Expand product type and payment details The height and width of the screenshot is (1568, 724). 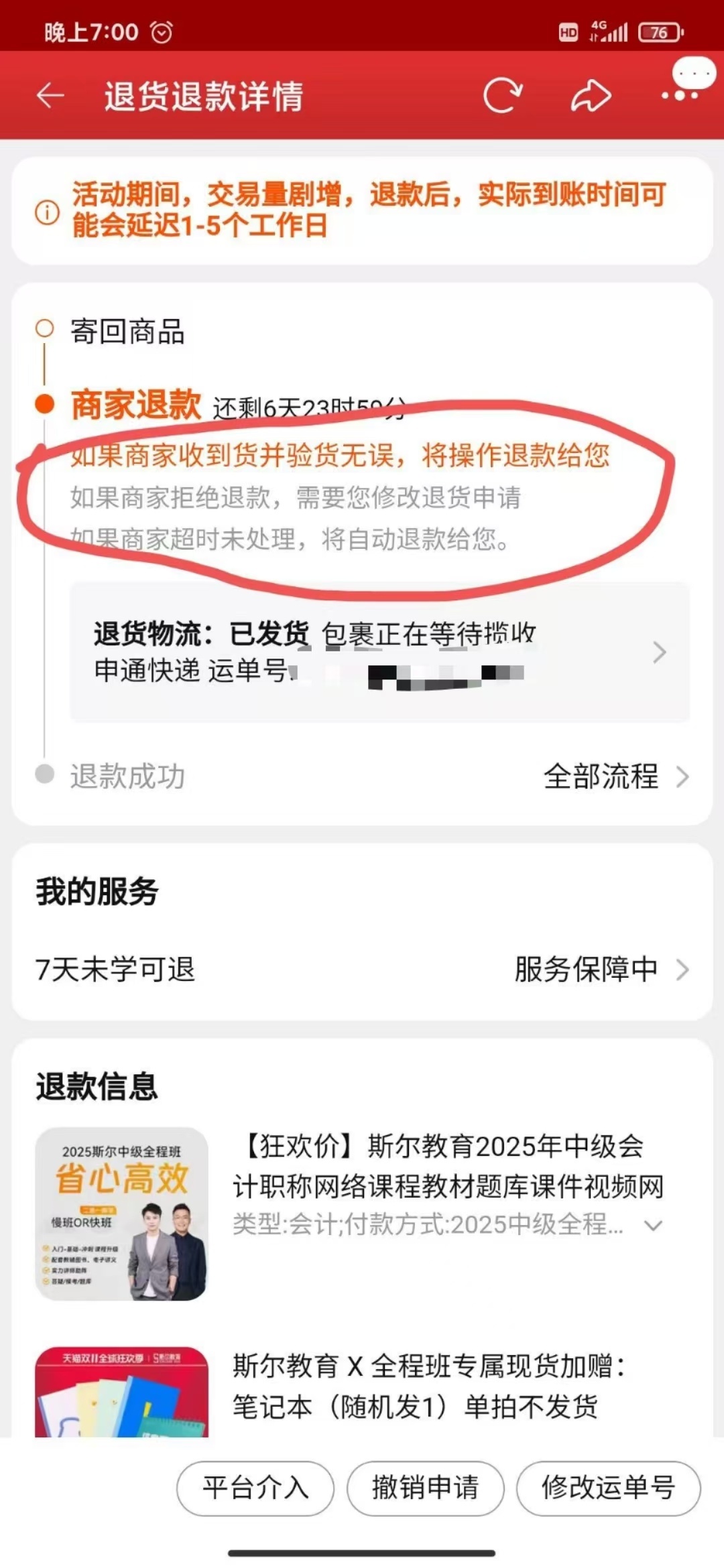click(653, 1226)
